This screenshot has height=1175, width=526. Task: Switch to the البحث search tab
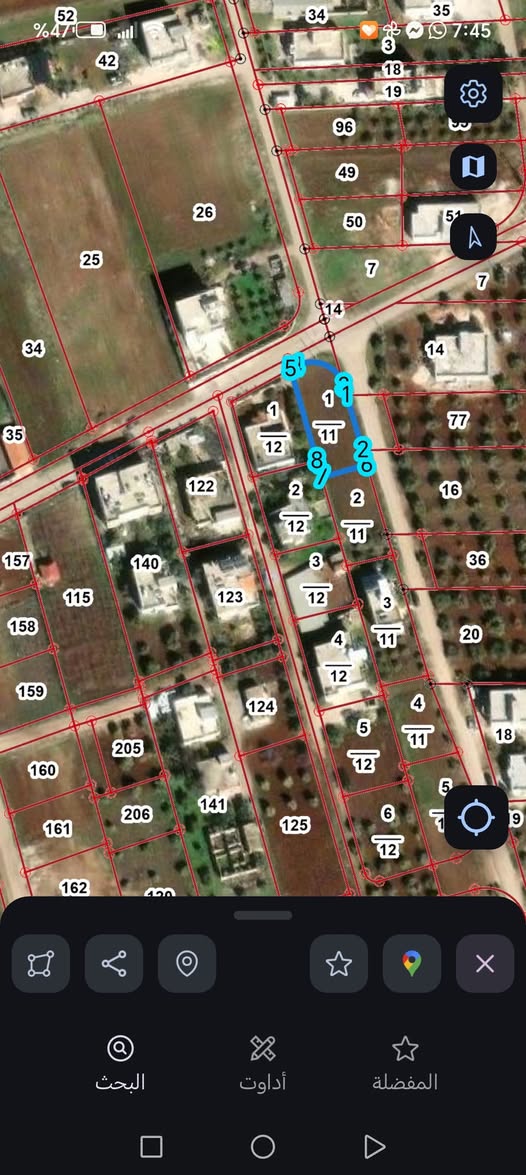point(120,1063)
